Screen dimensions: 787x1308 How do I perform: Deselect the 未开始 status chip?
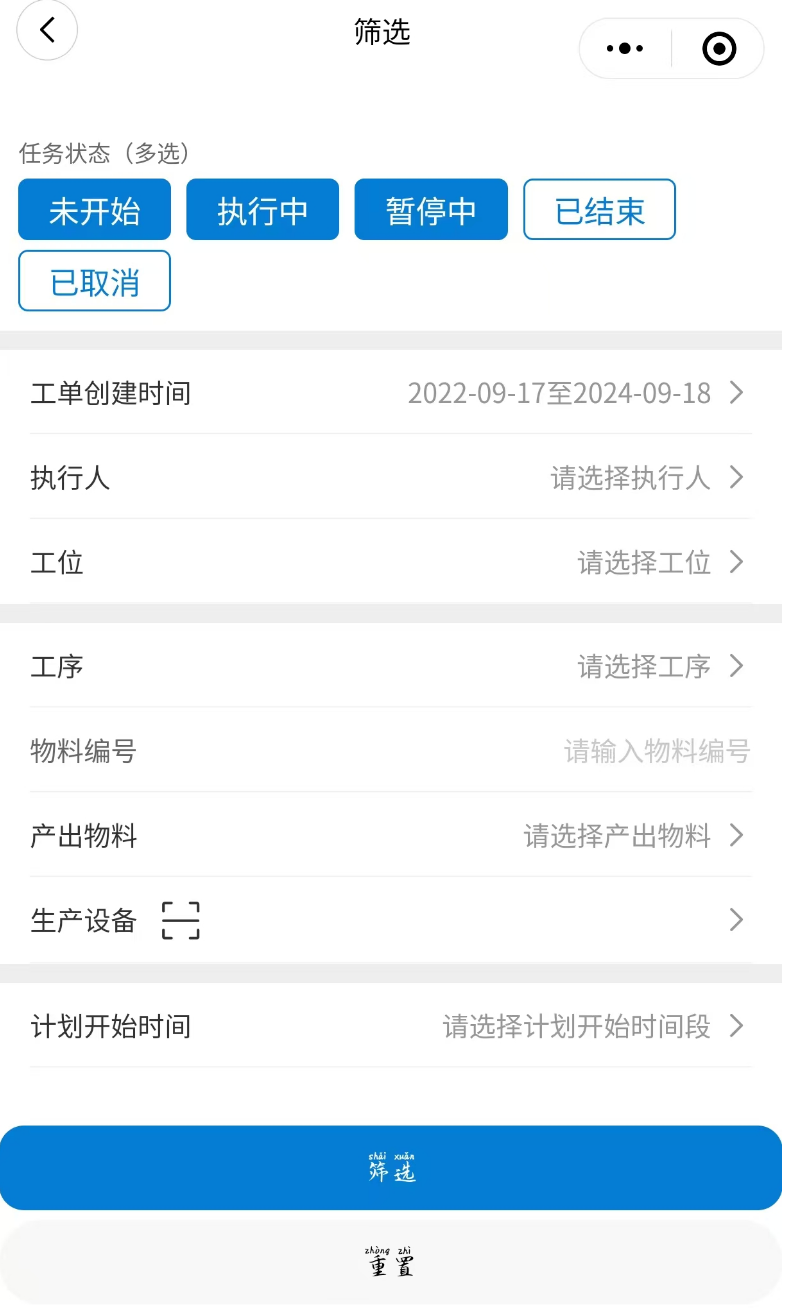click(94, 210)
